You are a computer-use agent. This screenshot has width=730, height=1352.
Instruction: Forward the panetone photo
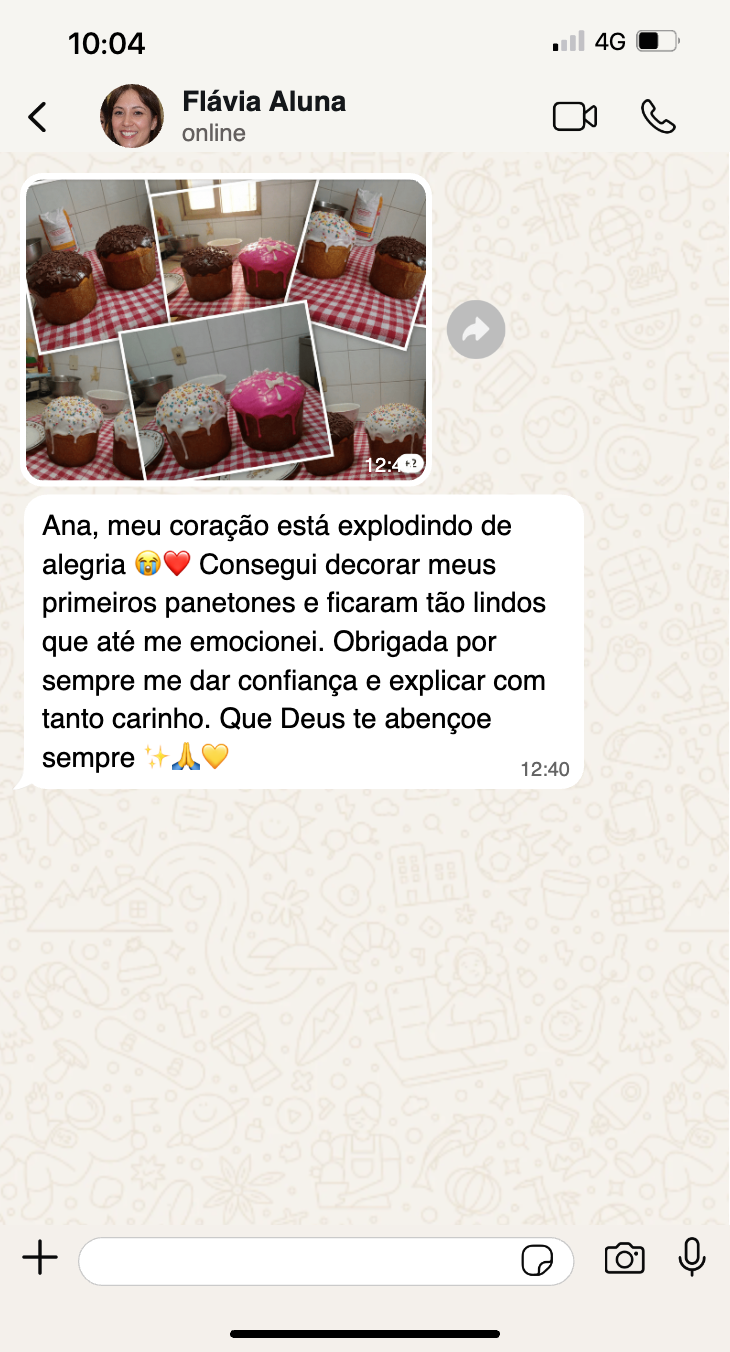(476, 330)
